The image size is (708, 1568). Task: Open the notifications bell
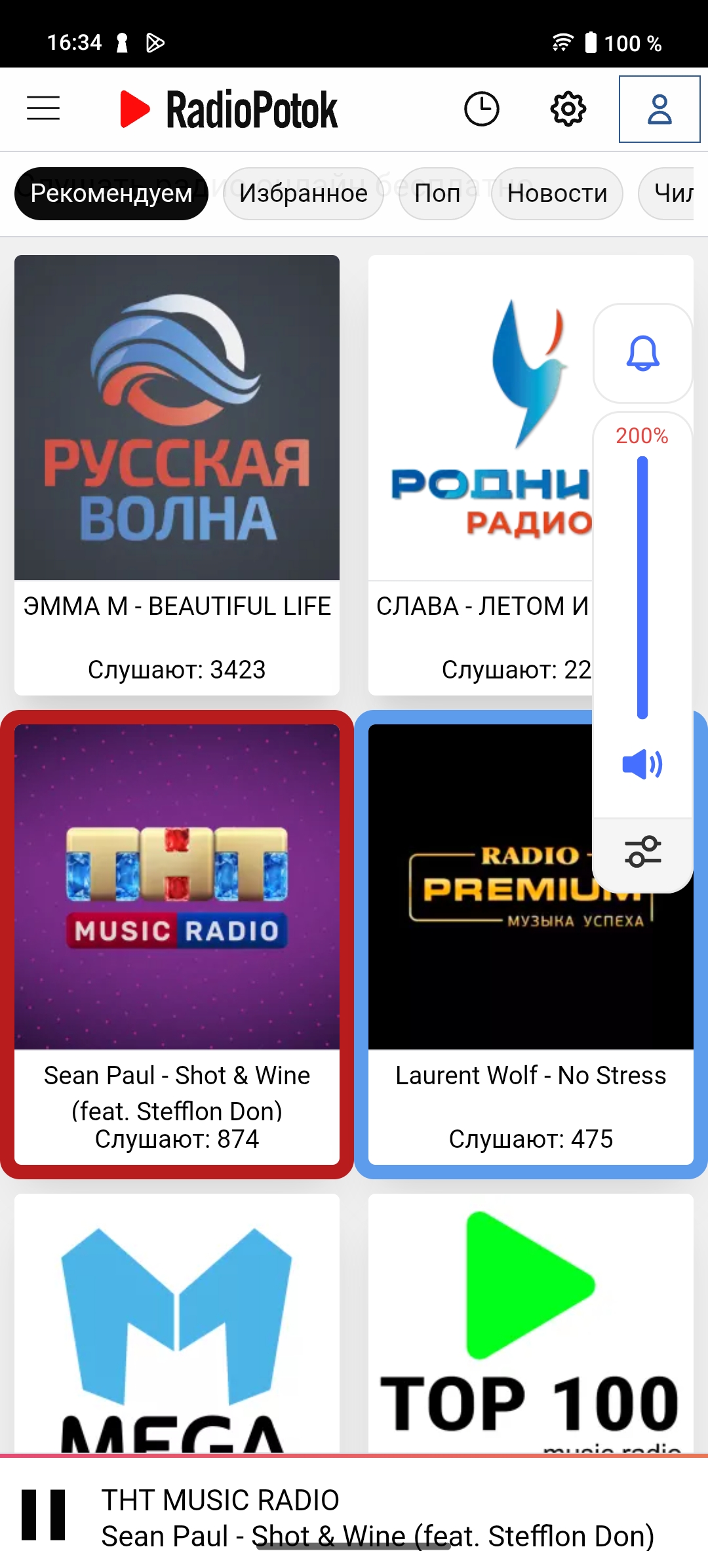click(642, 353)
